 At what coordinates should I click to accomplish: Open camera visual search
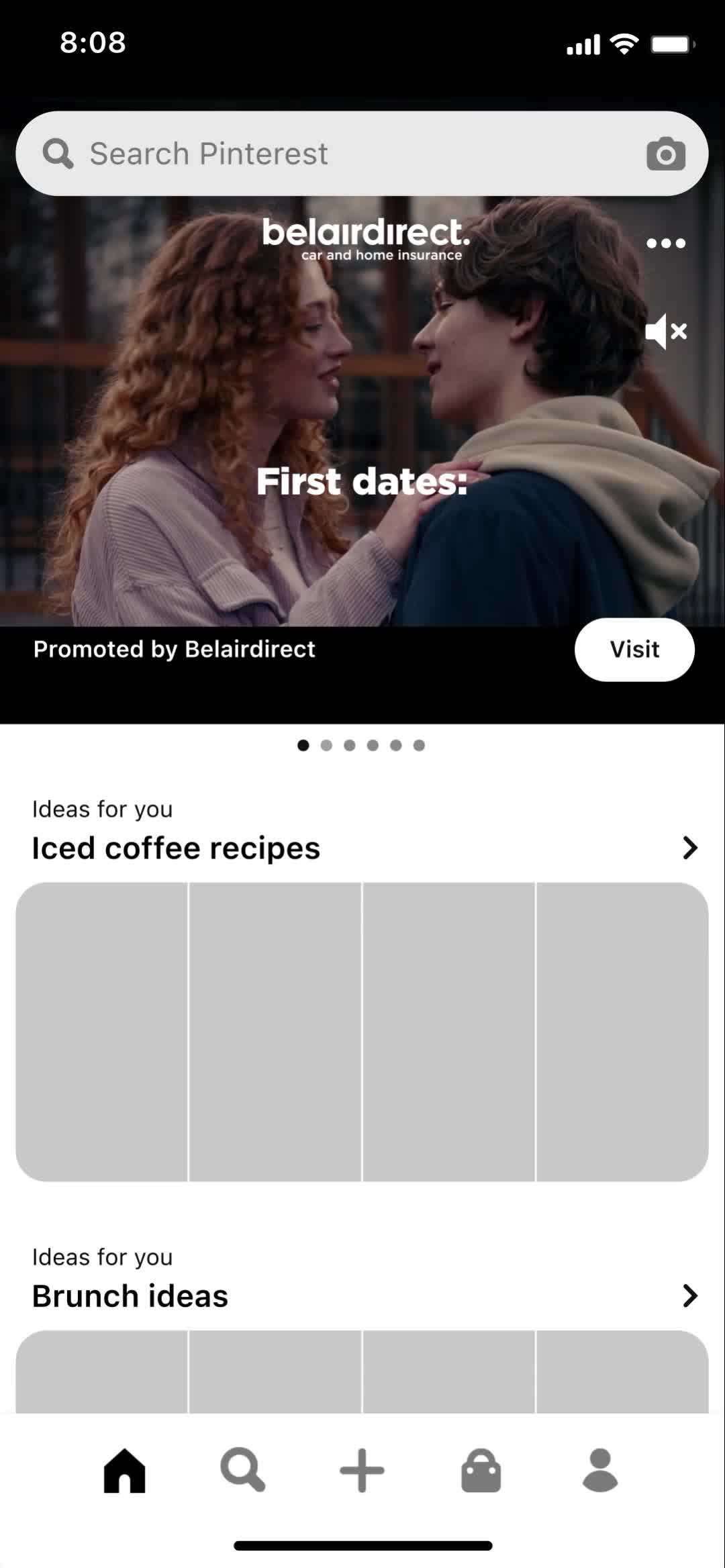coord(665,154)
